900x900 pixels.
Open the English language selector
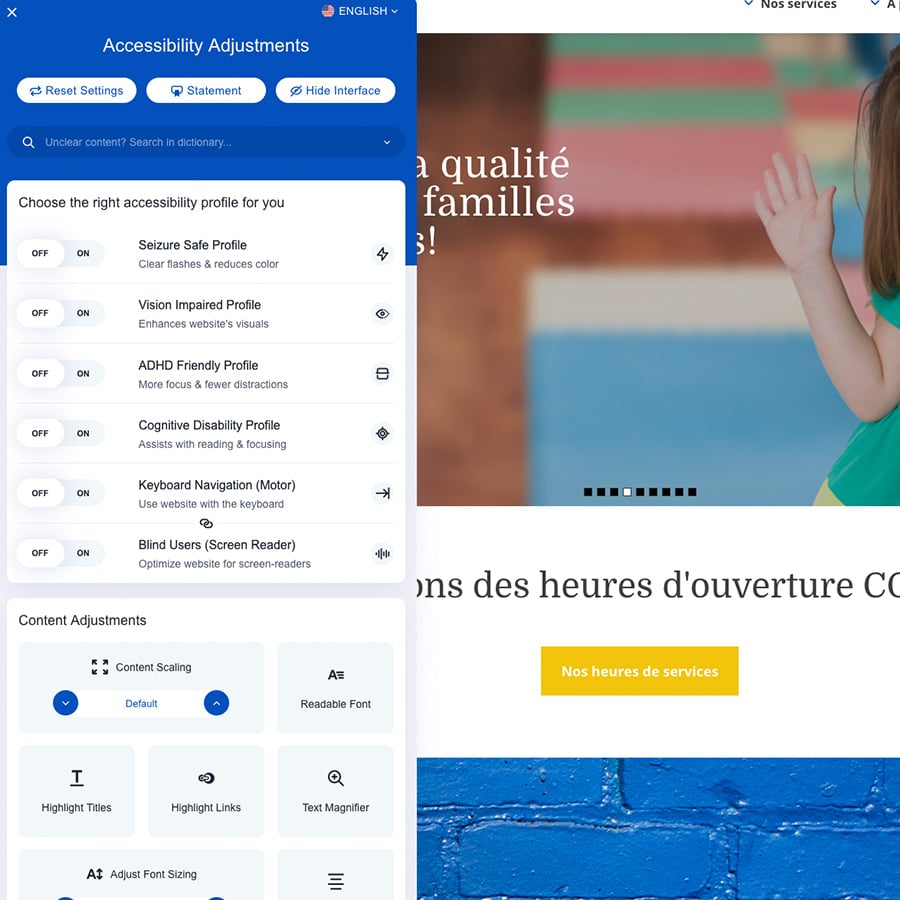click(x=360, y=11)
